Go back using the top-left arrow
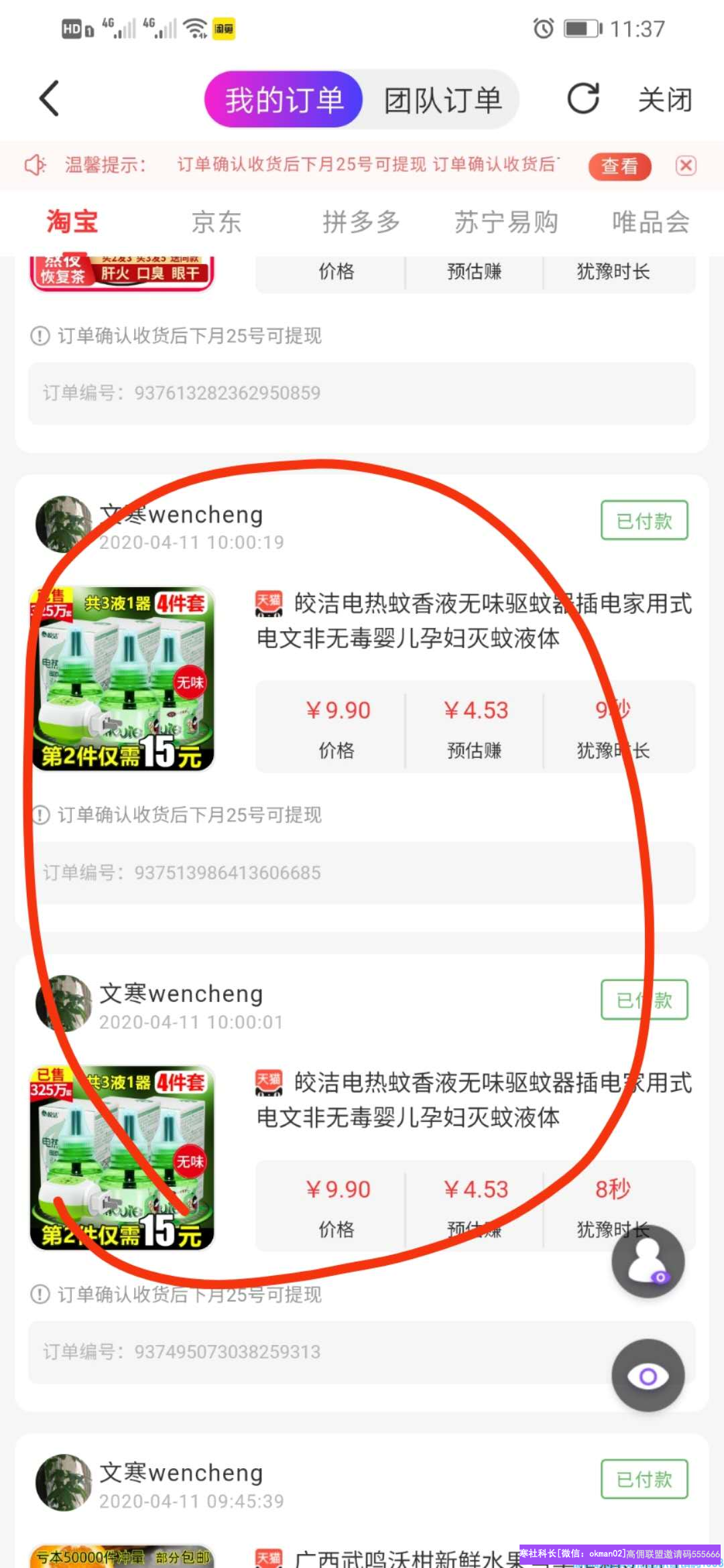 click(49, 99)
